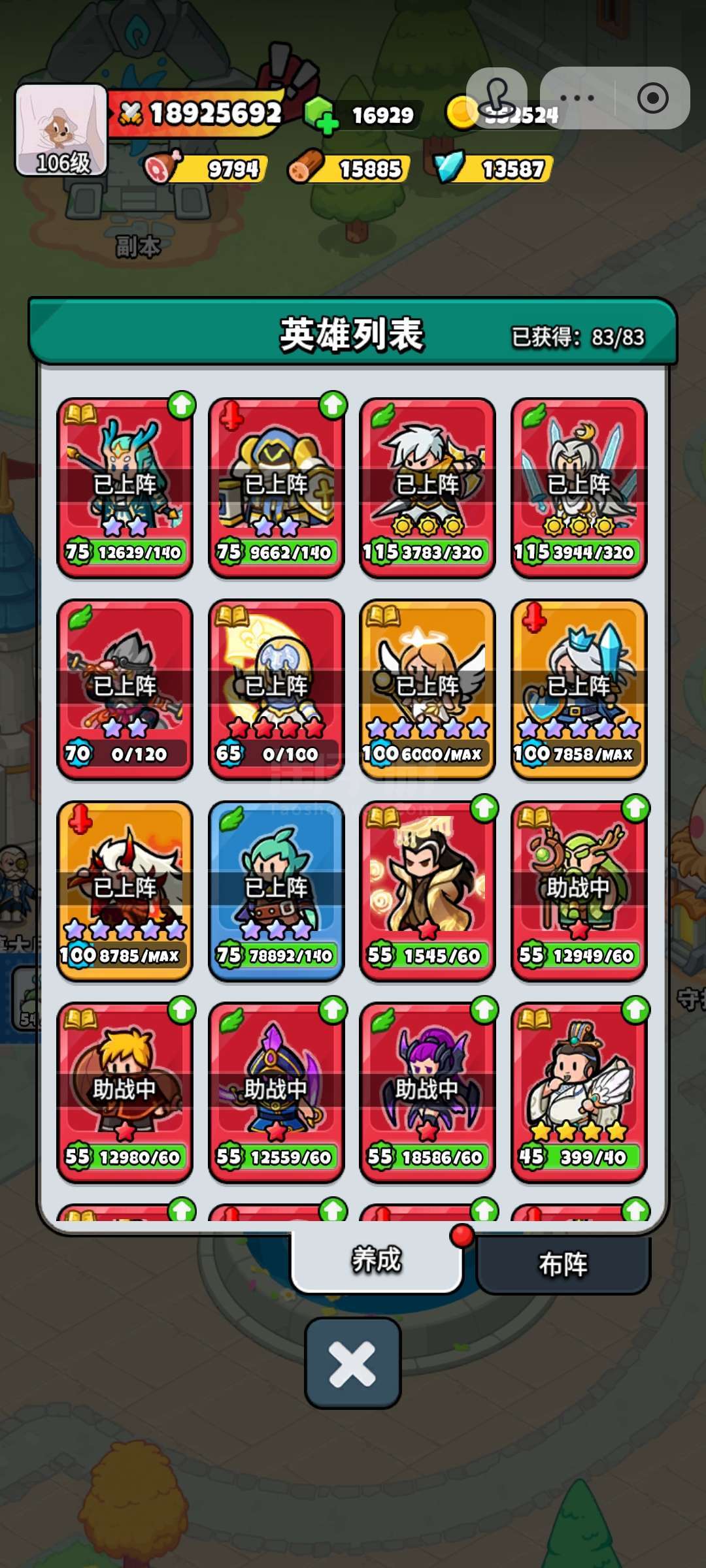View the hero card with 7858/MAX
Screen dimensions: 706x1568
tap(579, 689)
